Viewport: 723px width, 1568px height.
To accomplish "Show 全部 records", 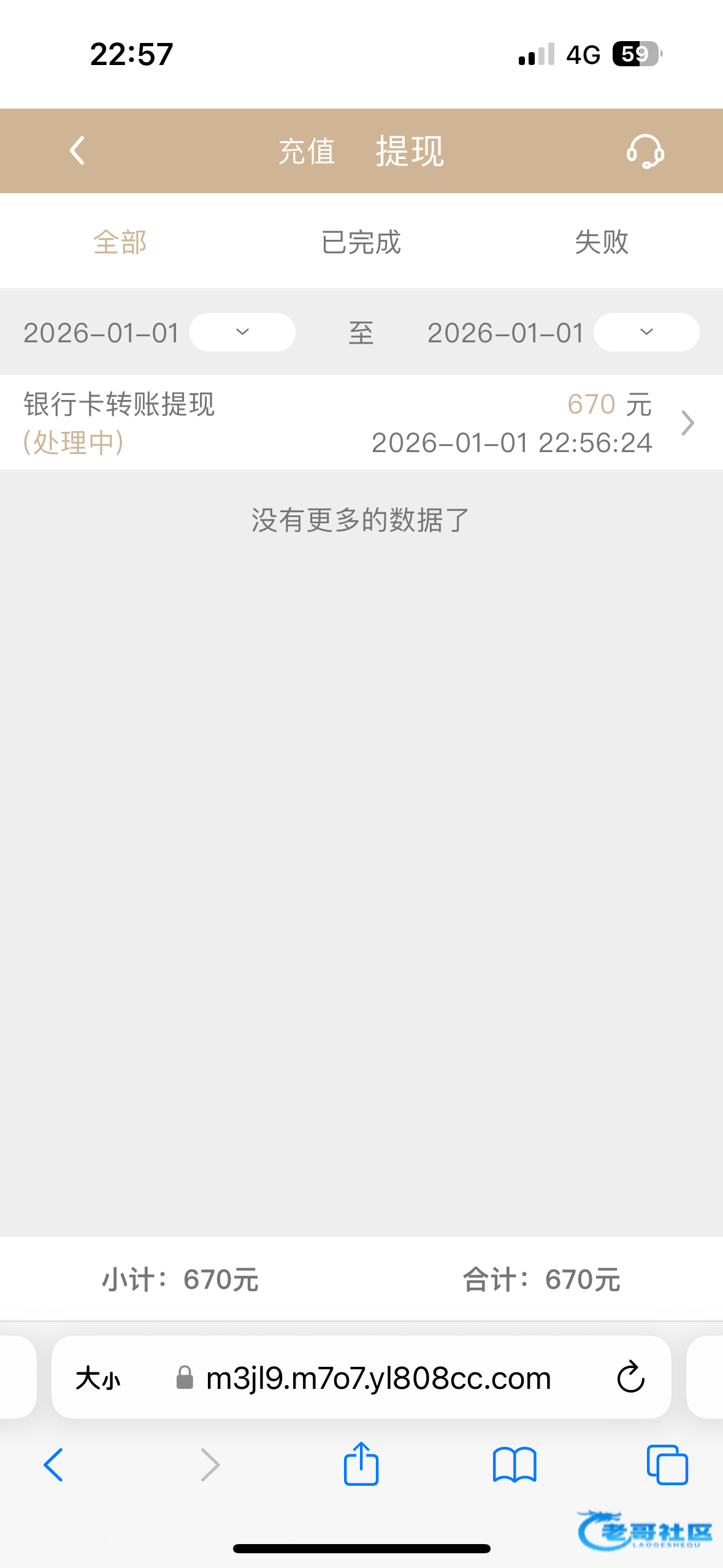I will (x=120, y=242).
